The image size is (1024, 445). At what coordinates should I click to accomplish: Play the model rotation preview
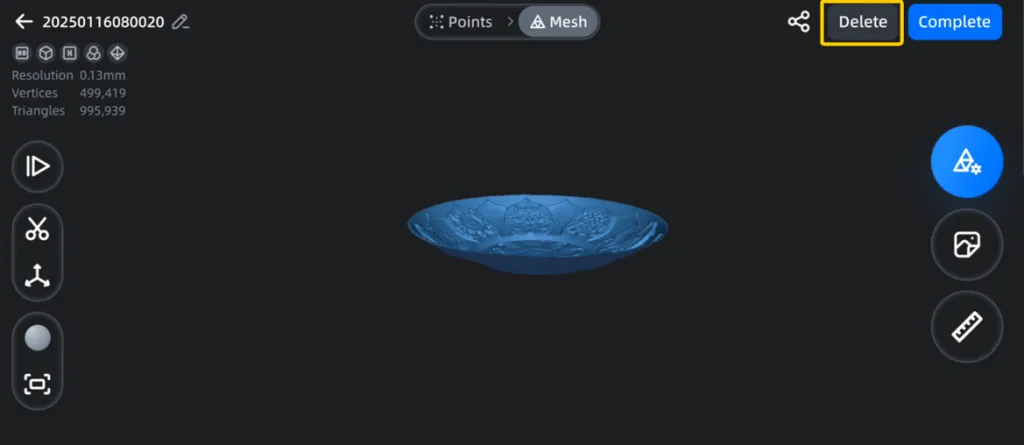pos(38,166)
